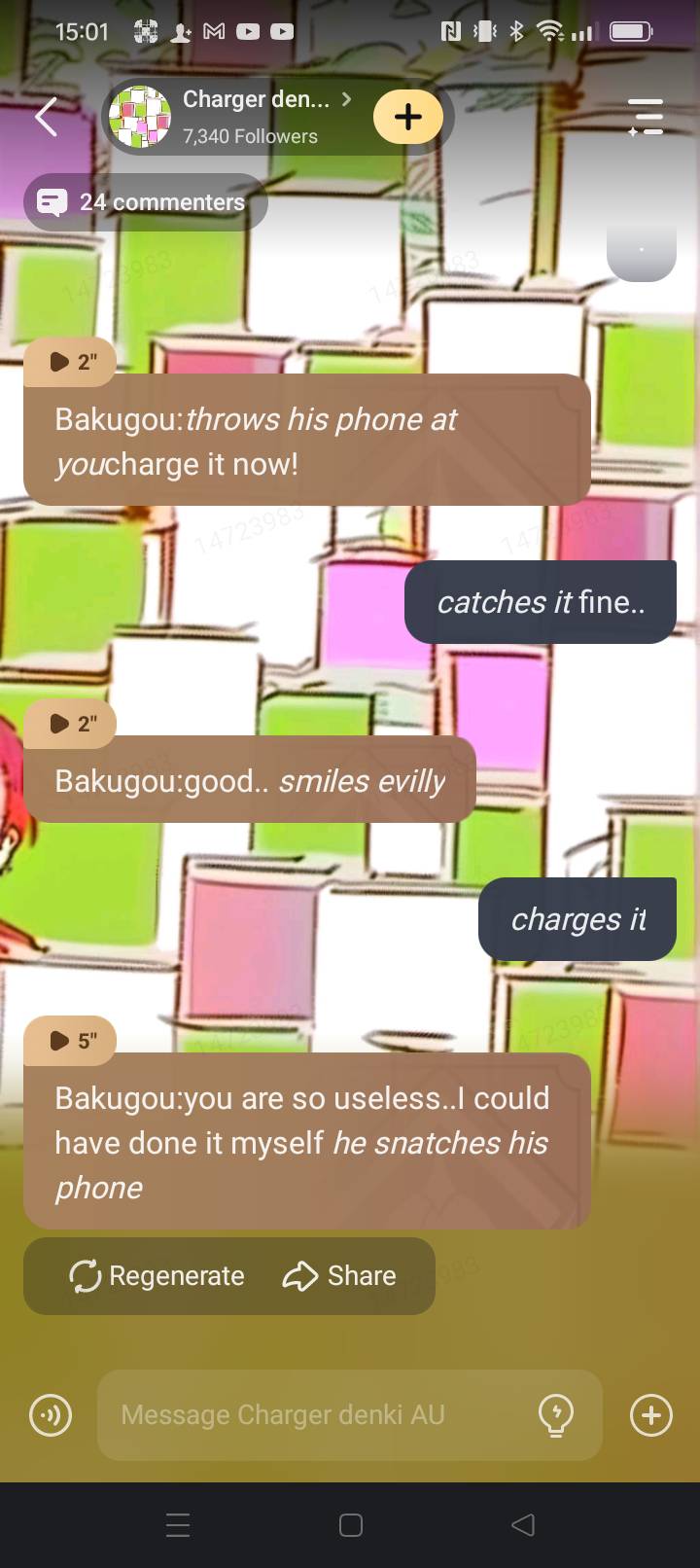The width and height of the screenshot is (700, 1568).
Task: Start voice call mode beside message box
Action: [x=51, y=1415]
